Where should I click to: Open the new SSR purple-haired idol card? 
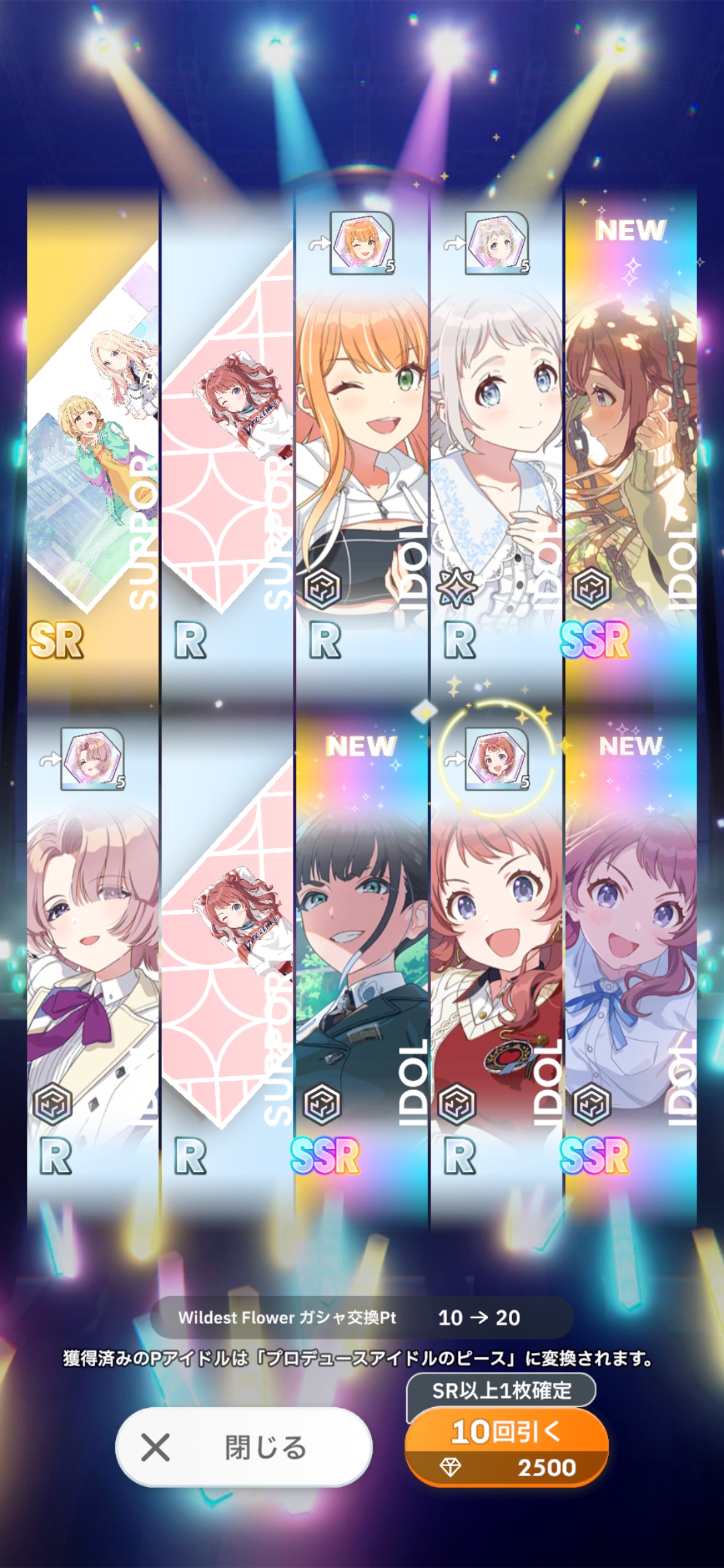(x=630, y=958)
